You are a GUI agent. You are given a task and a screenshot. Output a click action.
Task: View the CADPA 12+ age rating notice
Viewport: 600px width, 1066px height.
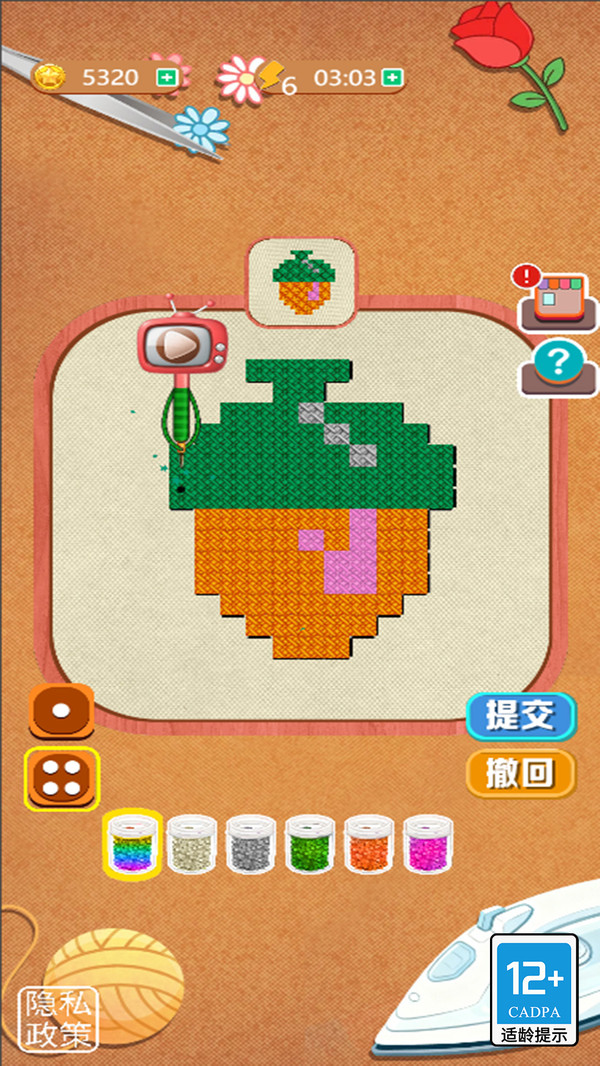[534, 990]
